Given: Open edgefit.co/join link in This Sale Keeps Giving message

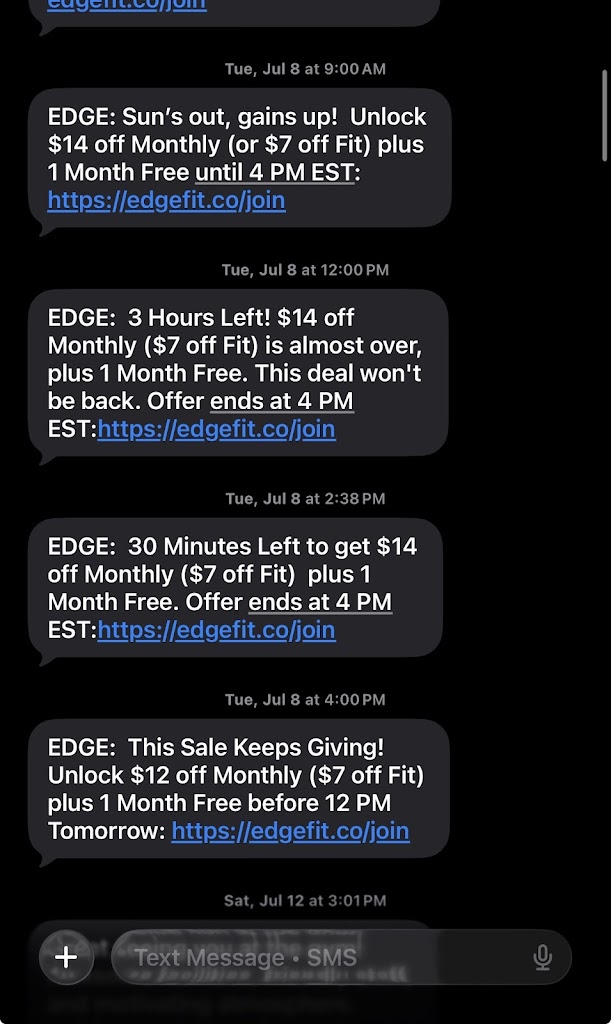Looking at the screenshot, I should click(290, 831).
